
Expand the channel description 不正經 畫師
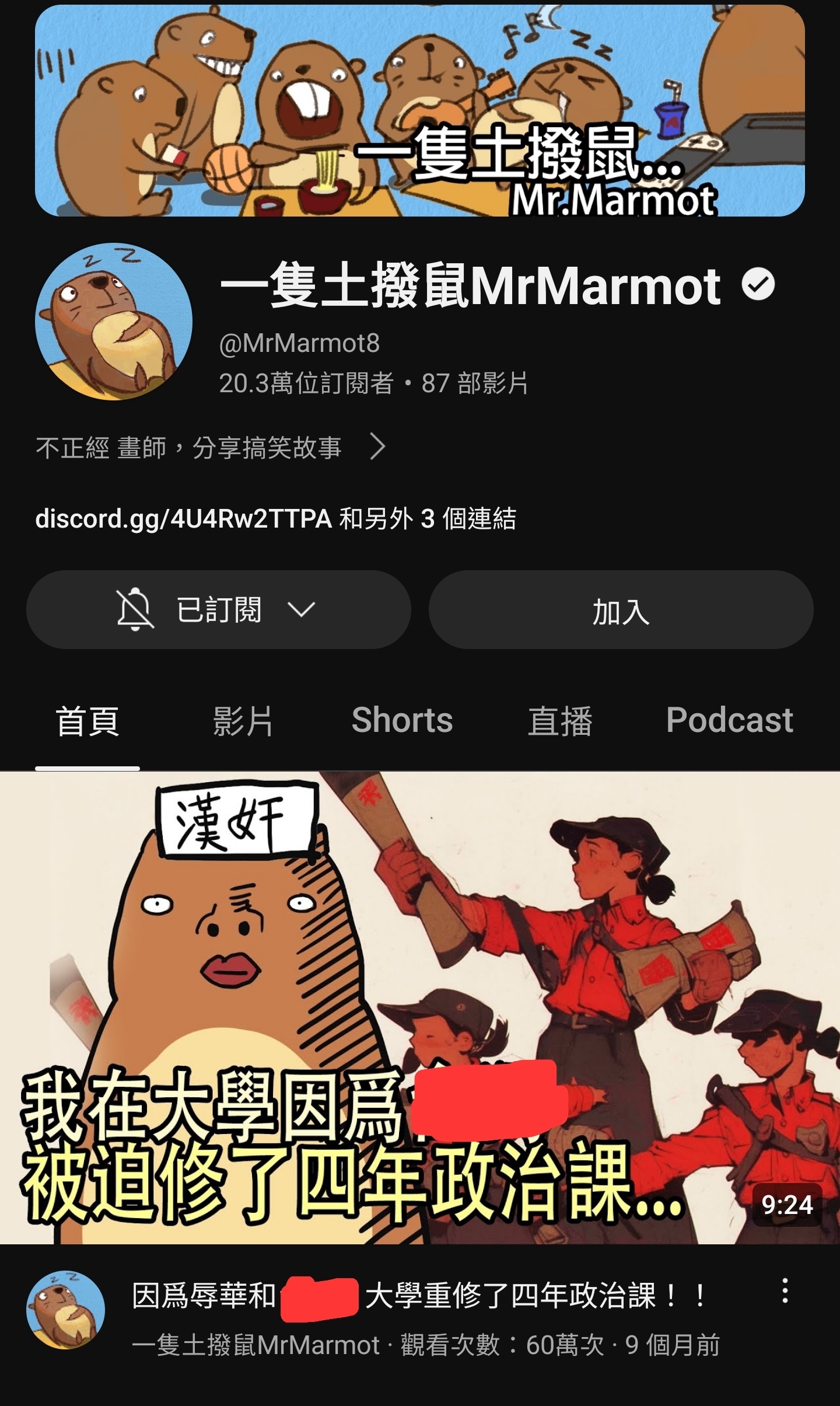pyautogui.click(x=211, y=448)
